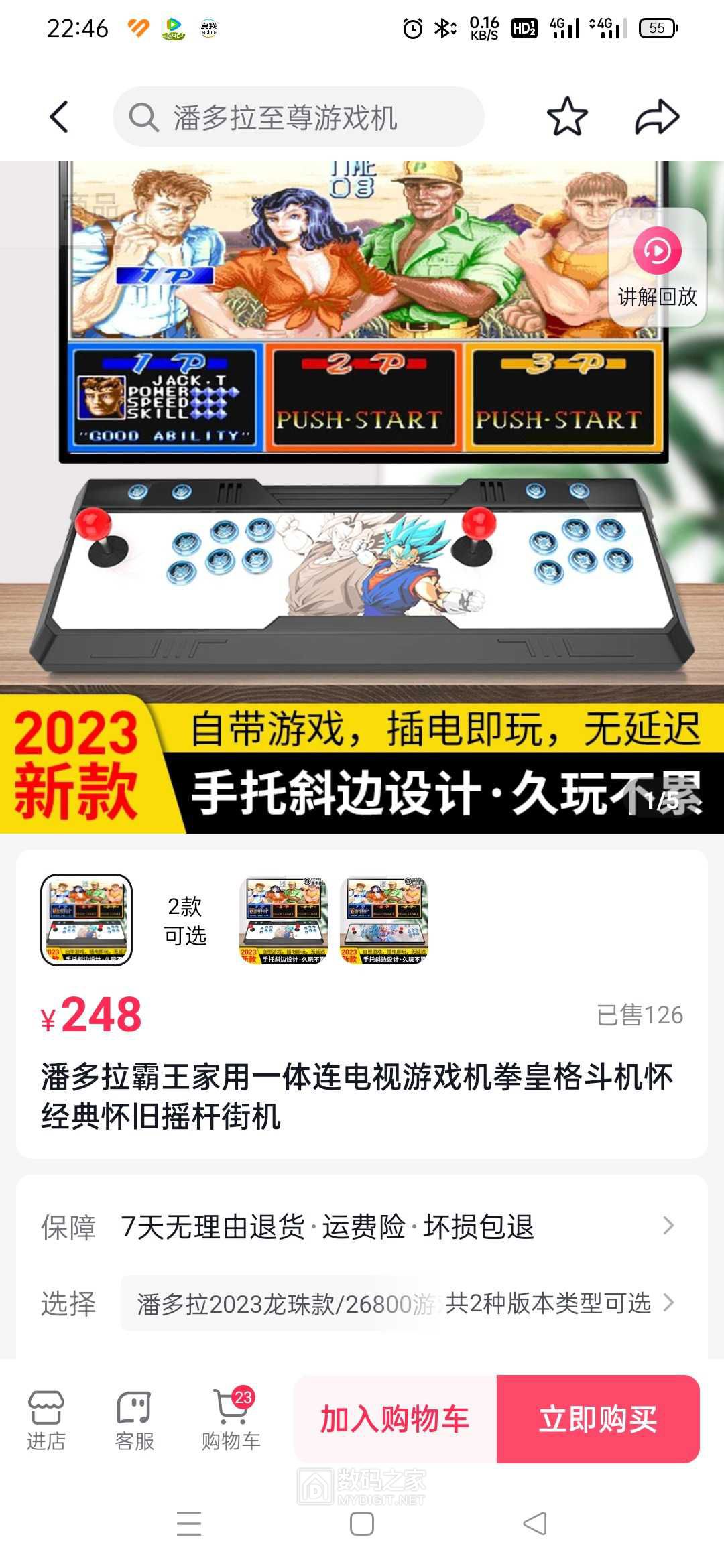
Task: Go to the system home screen
Action: pos(362,1524)
